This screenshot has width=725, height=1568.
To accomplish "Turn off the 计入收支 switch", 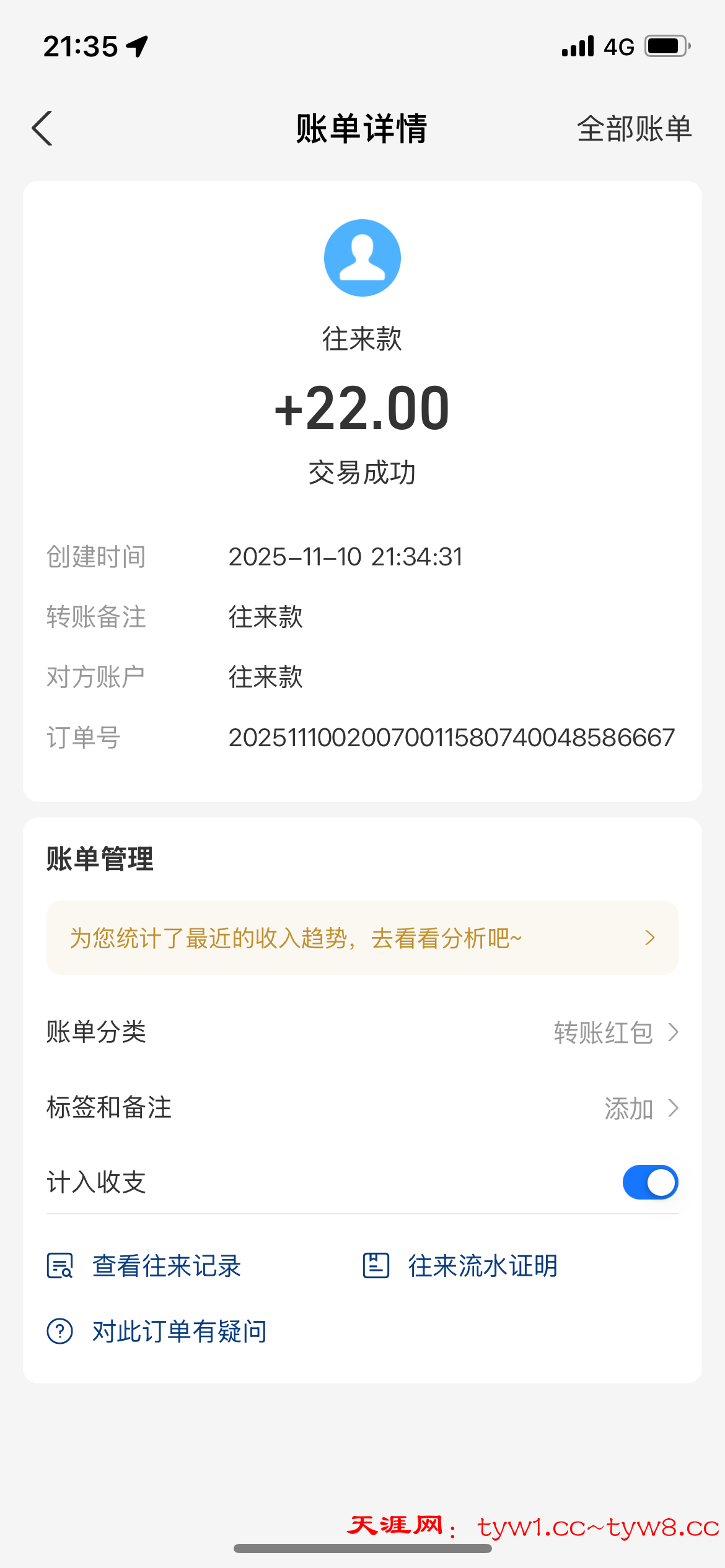I will pos(649,1182).
